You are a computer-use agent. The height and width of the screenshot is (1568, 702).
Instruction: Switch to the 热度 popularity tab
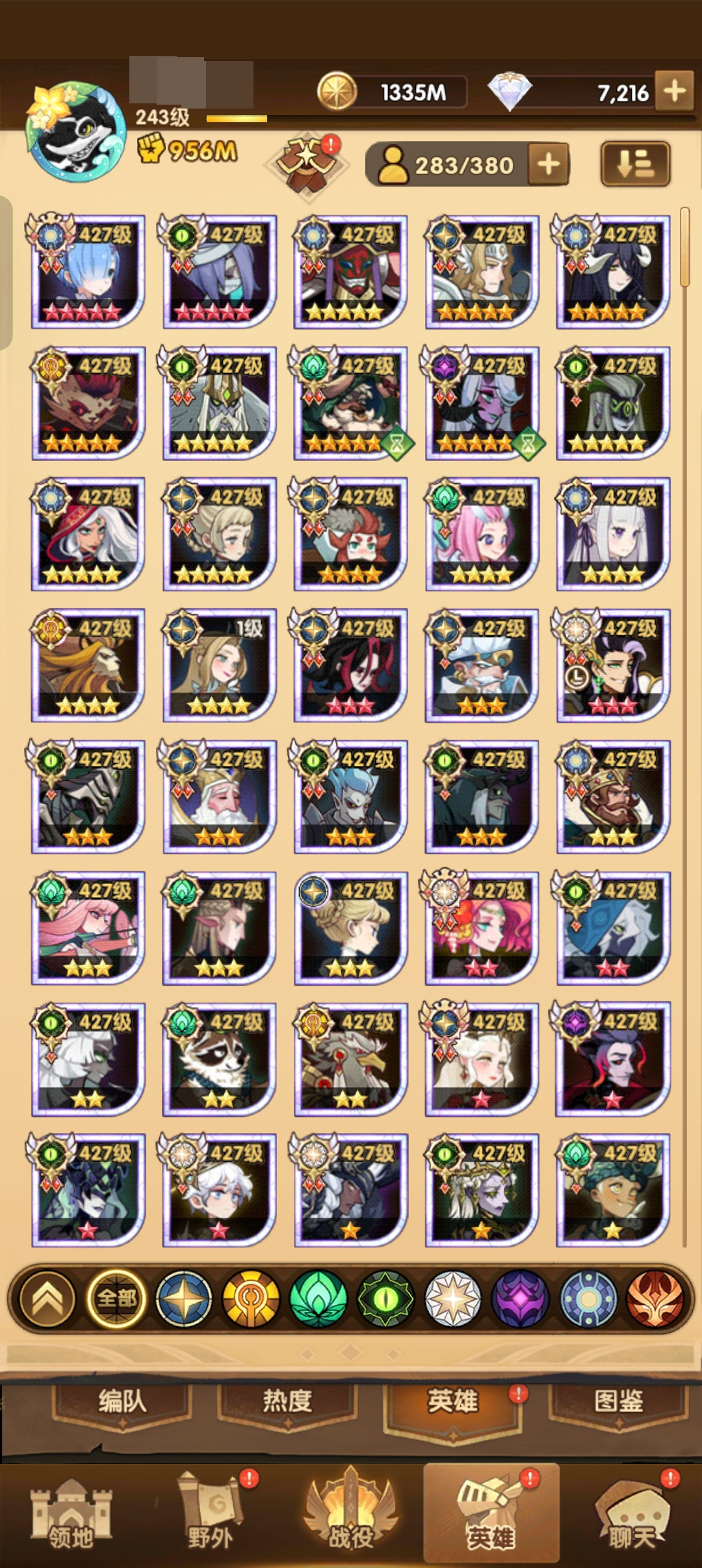[x=287, y=1402]
